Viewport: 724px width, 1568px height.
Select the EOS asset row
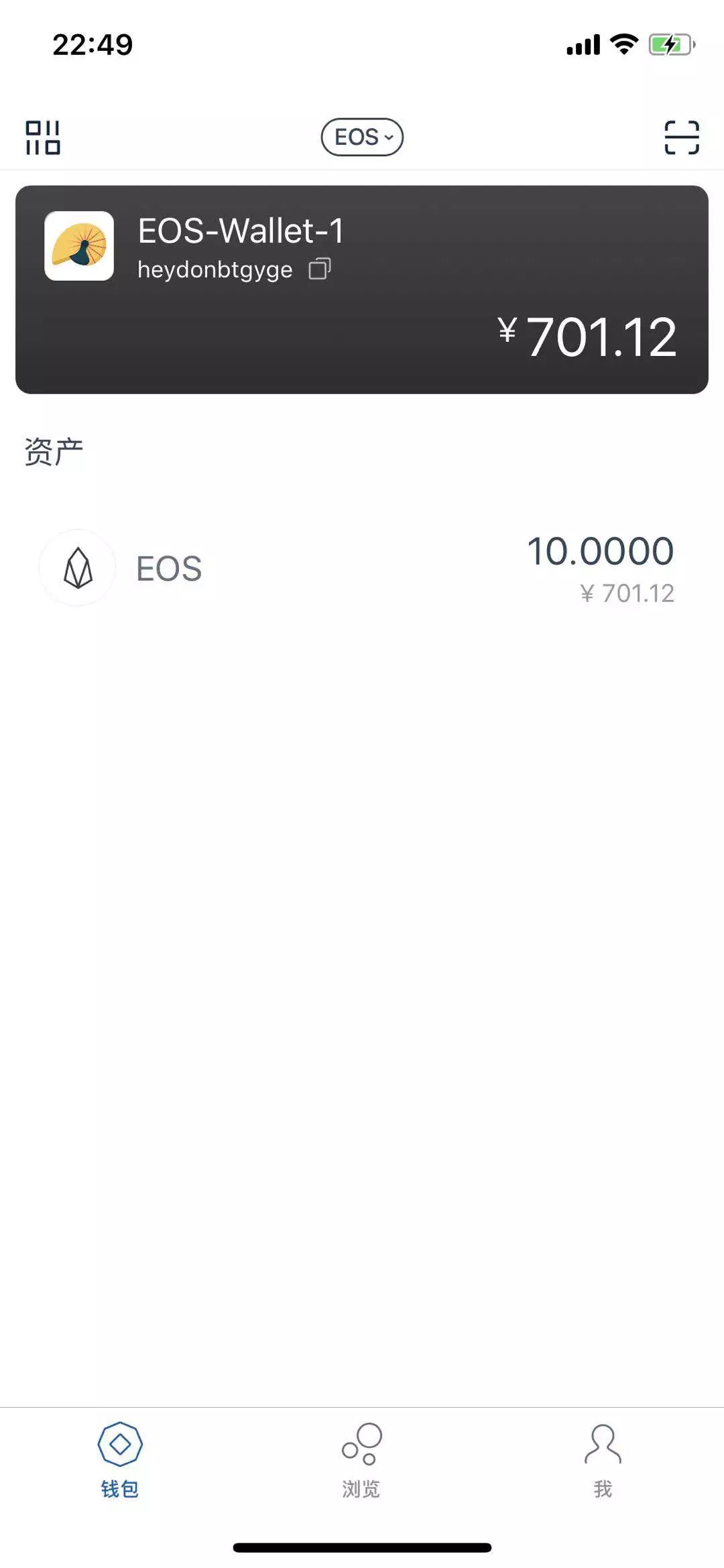pyautogui.click(x=362, y=567)
